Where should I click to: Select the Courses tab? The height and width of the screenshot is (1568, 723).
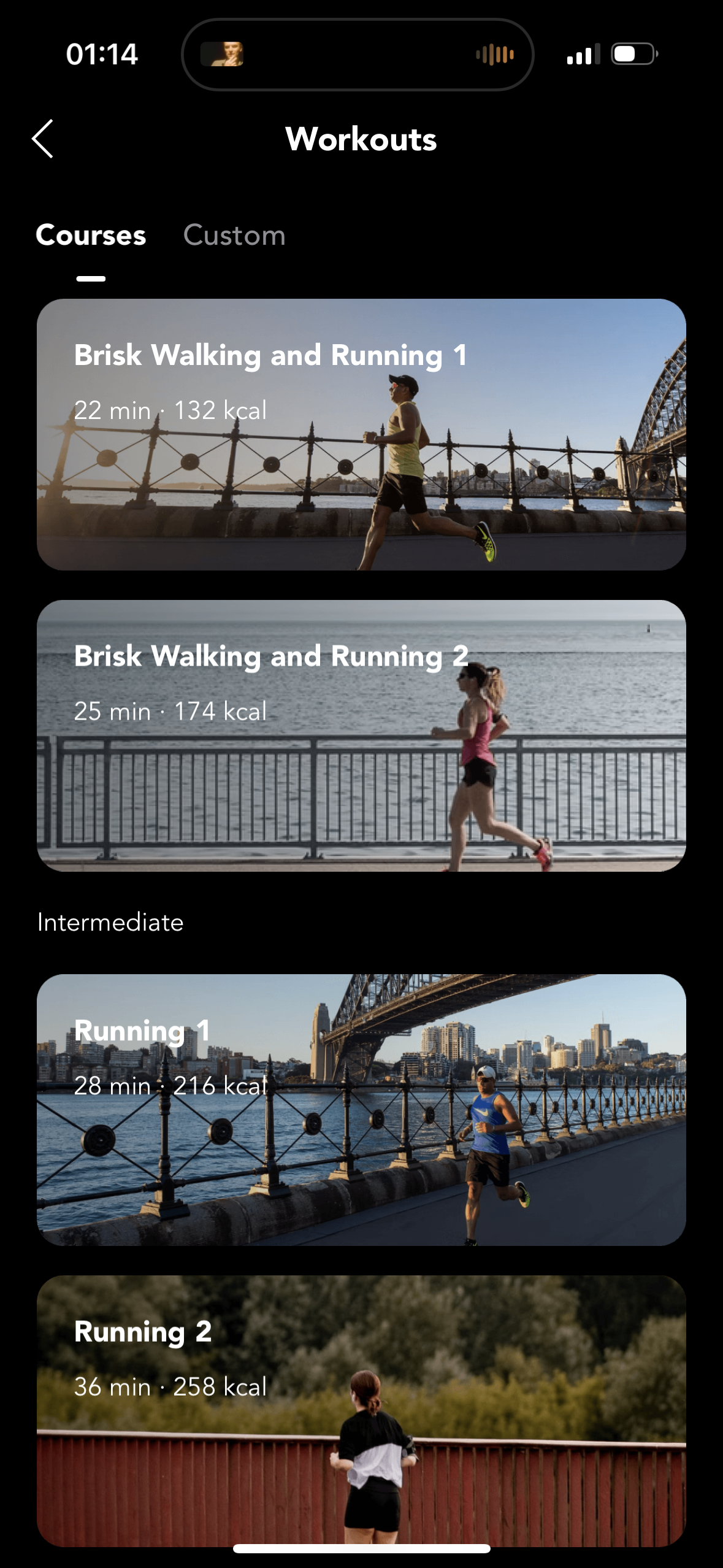(x=91, y=235)
